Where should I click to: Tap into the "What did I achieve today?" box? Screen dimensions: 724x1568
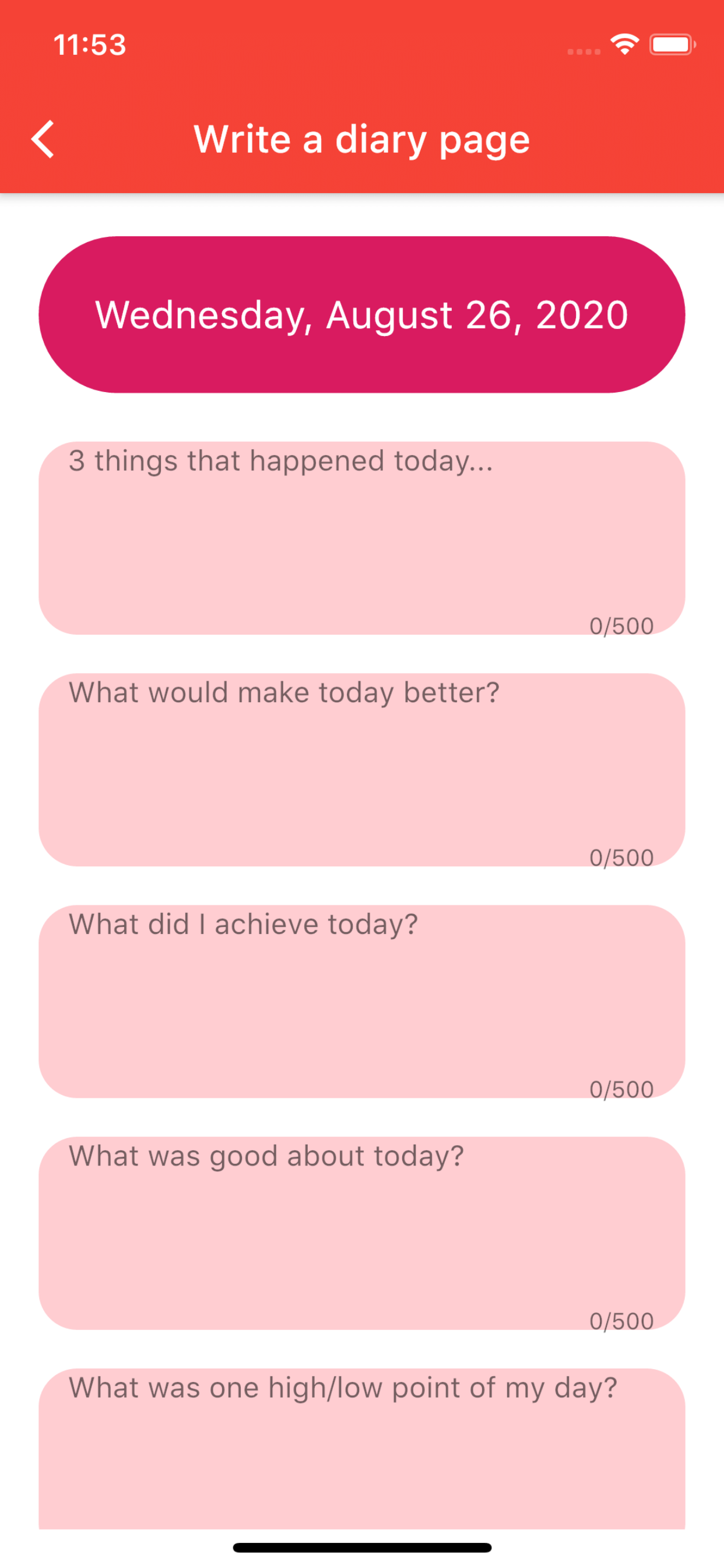coord(362,1002)
